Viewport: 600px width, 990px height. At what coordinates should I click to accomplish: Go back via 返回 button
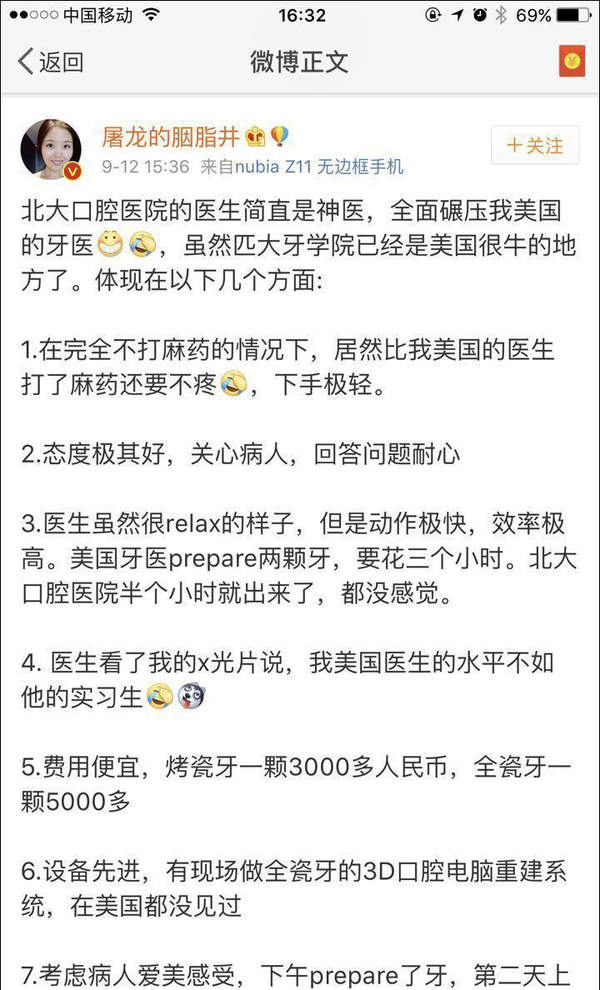point(50,62)
